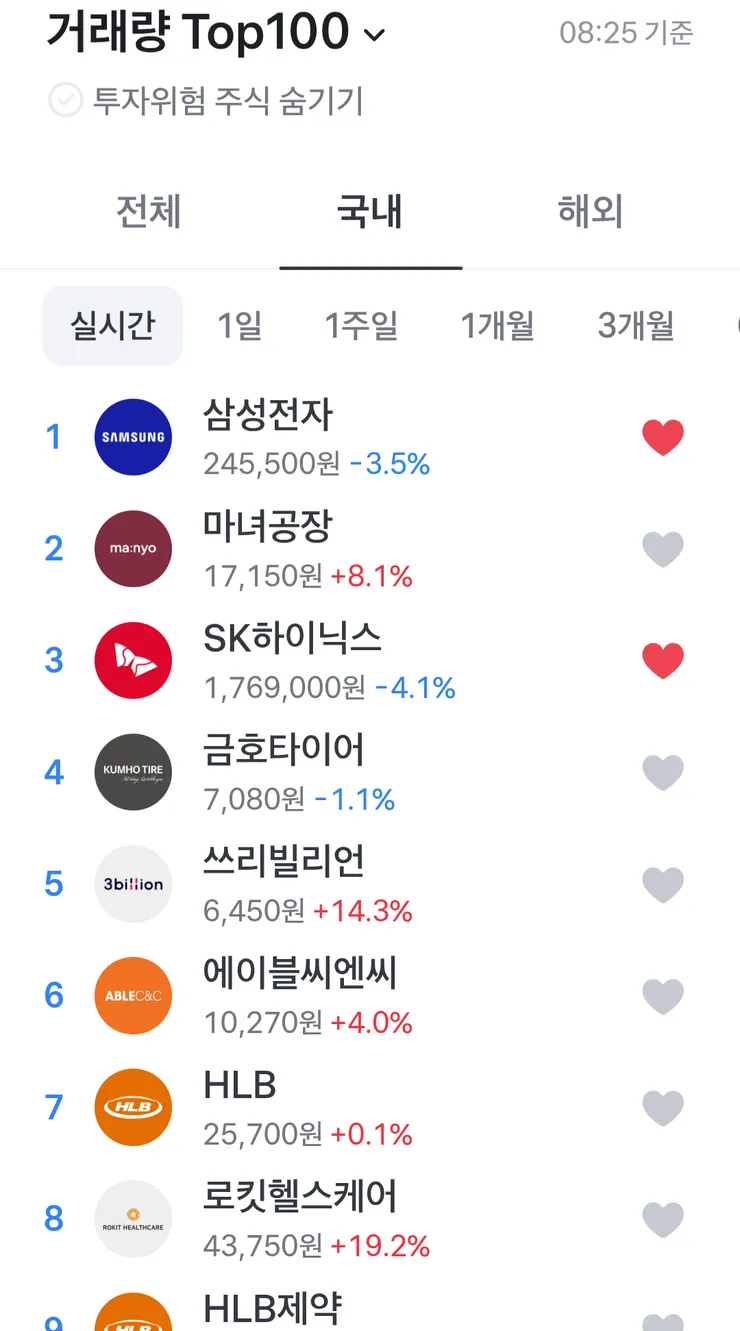Select the 1개월 period chip
The height and width of the screenshot is (1331, 740).
click(497, 326)
